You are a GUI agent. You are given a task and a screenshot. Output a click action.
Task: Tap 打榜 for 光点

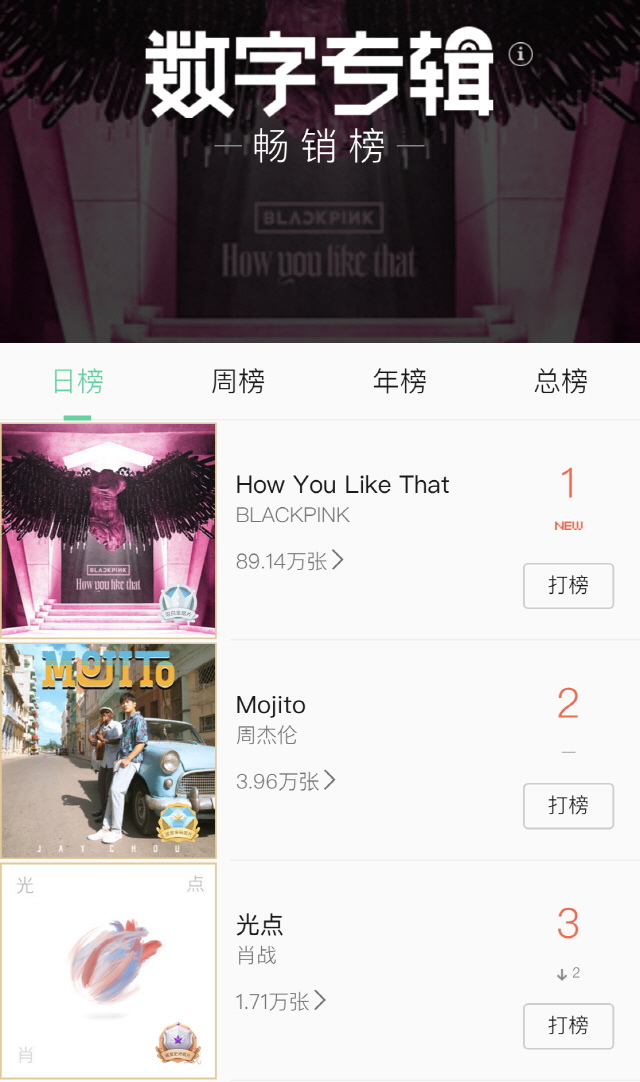pos(568,1025)
